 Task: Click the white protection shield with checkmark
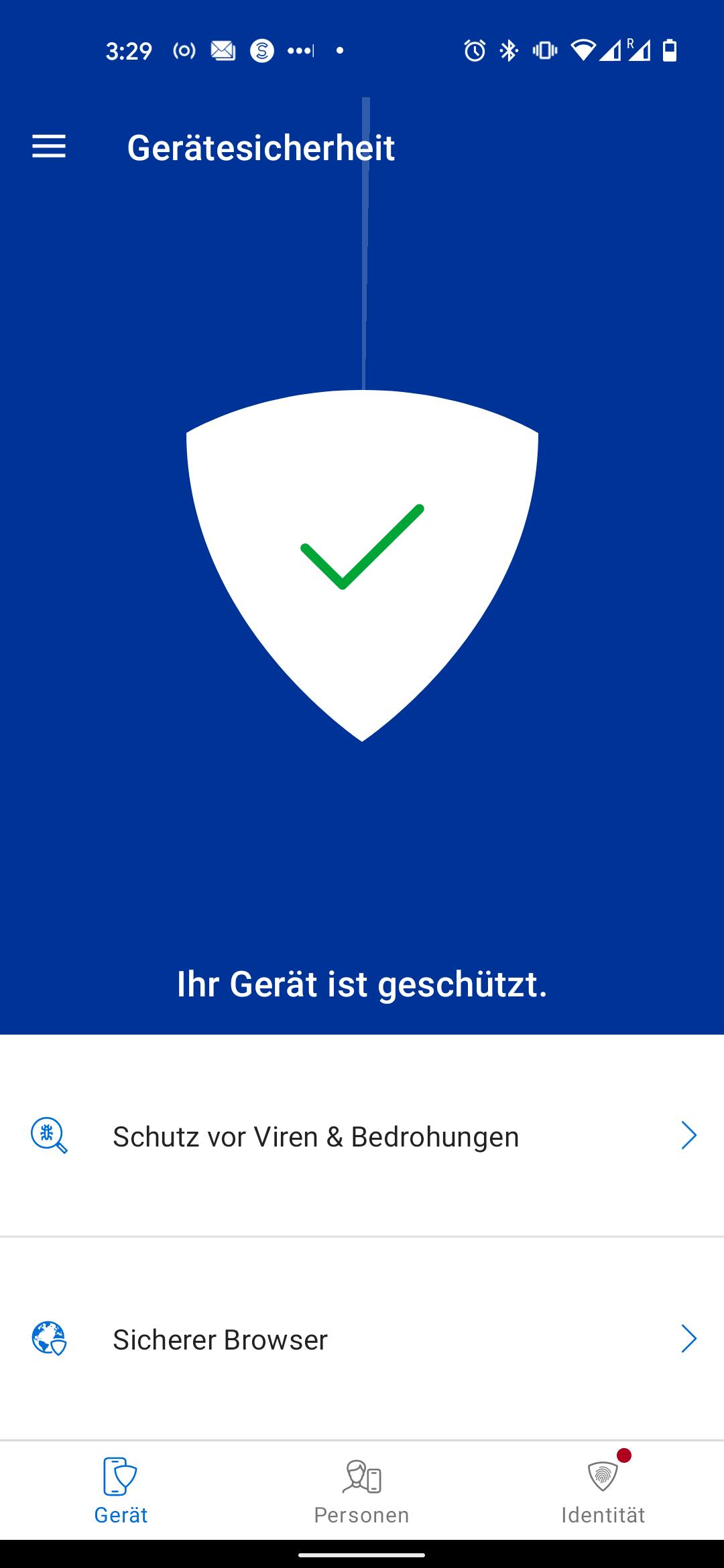point(362,570)
